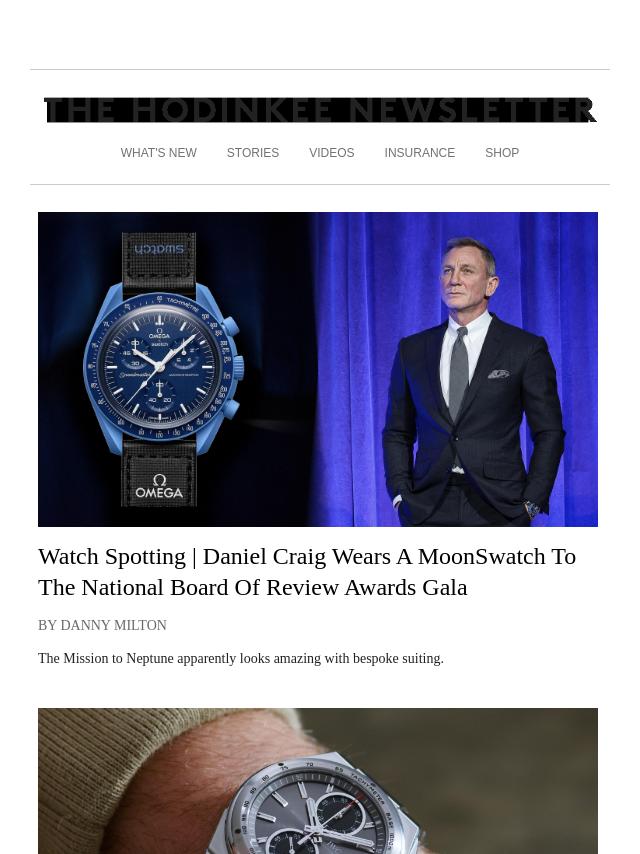The image size is (640, 854).
Task: Read the Watch Spotting Daniel Craig headline
Action: [307, 571]
